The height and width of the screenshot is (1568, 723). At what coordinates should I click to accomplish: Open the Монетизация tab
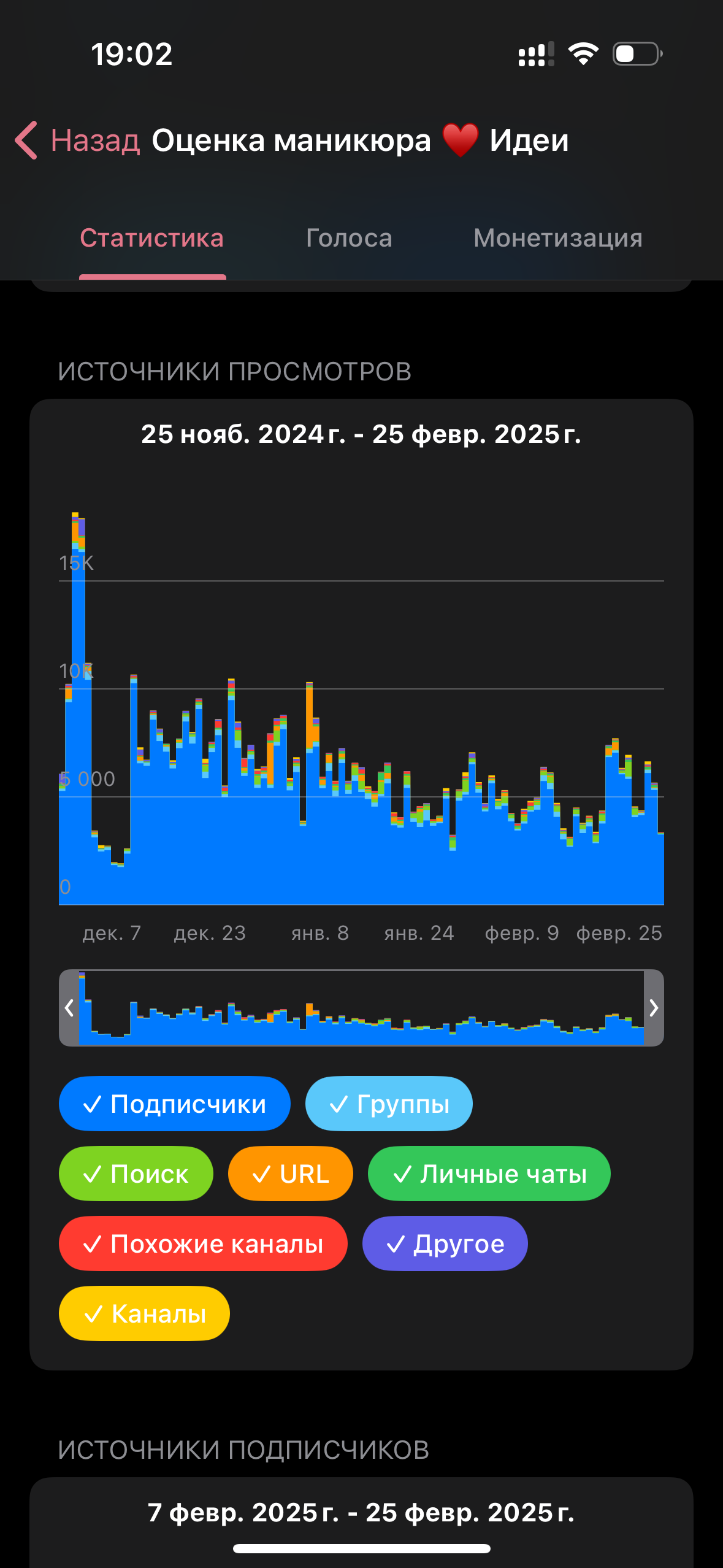click(x=558, y=238)
